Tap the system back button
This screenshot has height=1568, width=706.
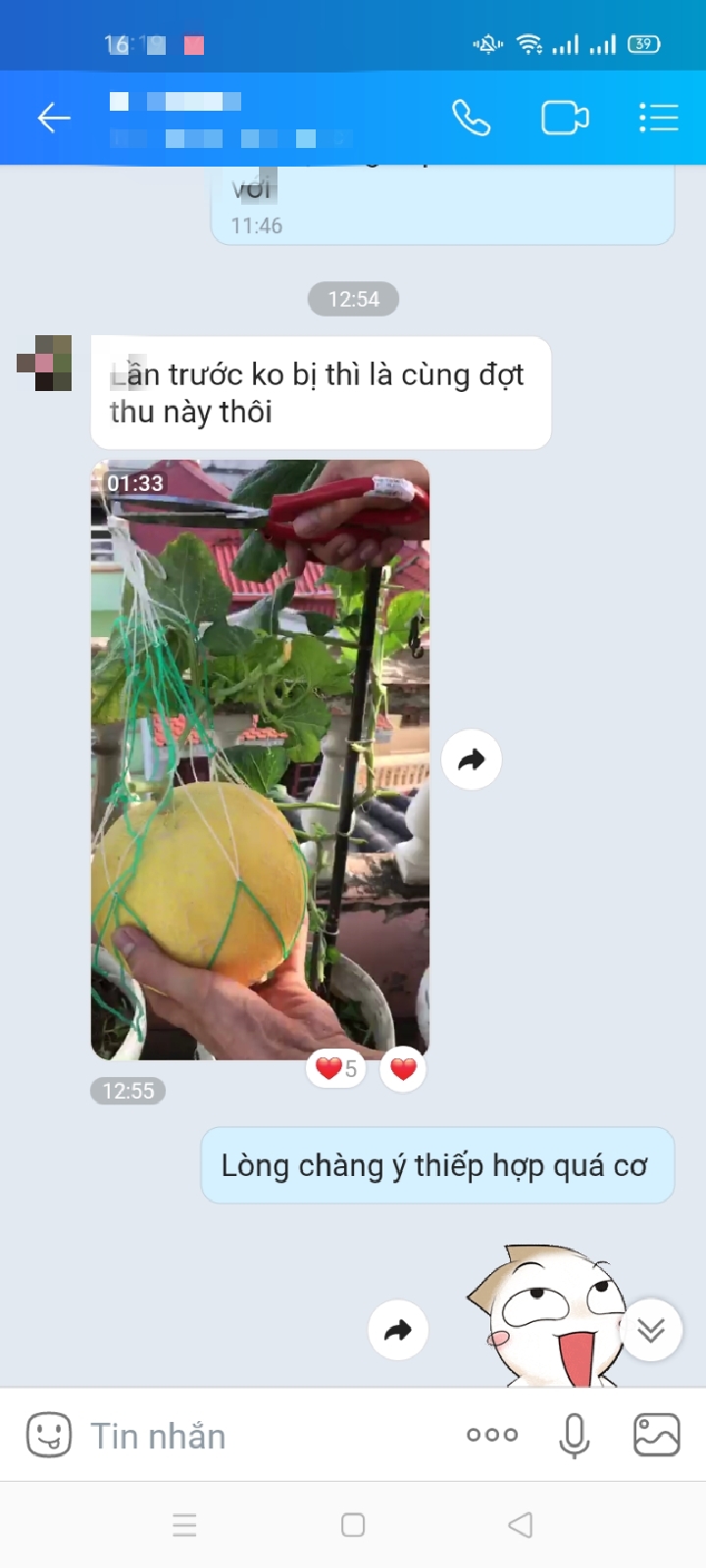pos(521,1525)
